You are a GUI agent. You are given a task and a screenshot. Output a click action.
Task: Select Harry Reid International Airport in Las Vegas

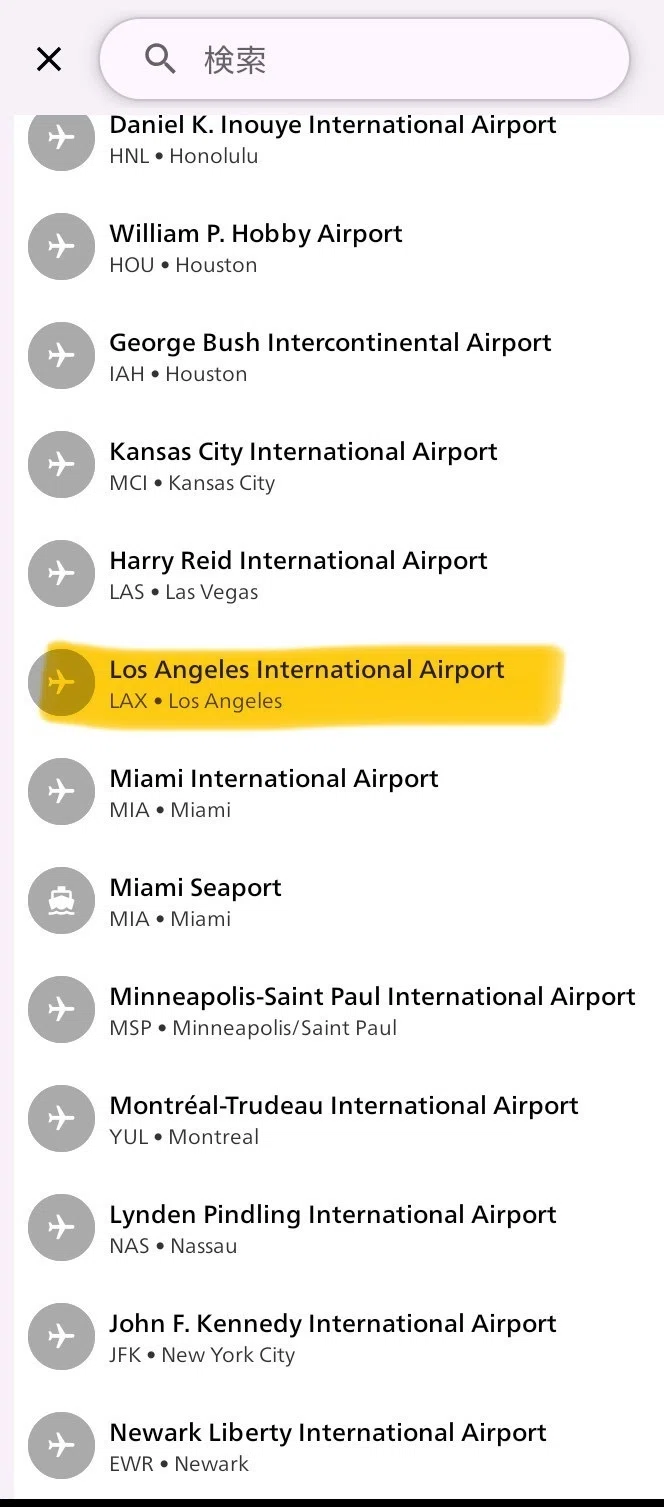pyautogui.click(x=339, y=574)
